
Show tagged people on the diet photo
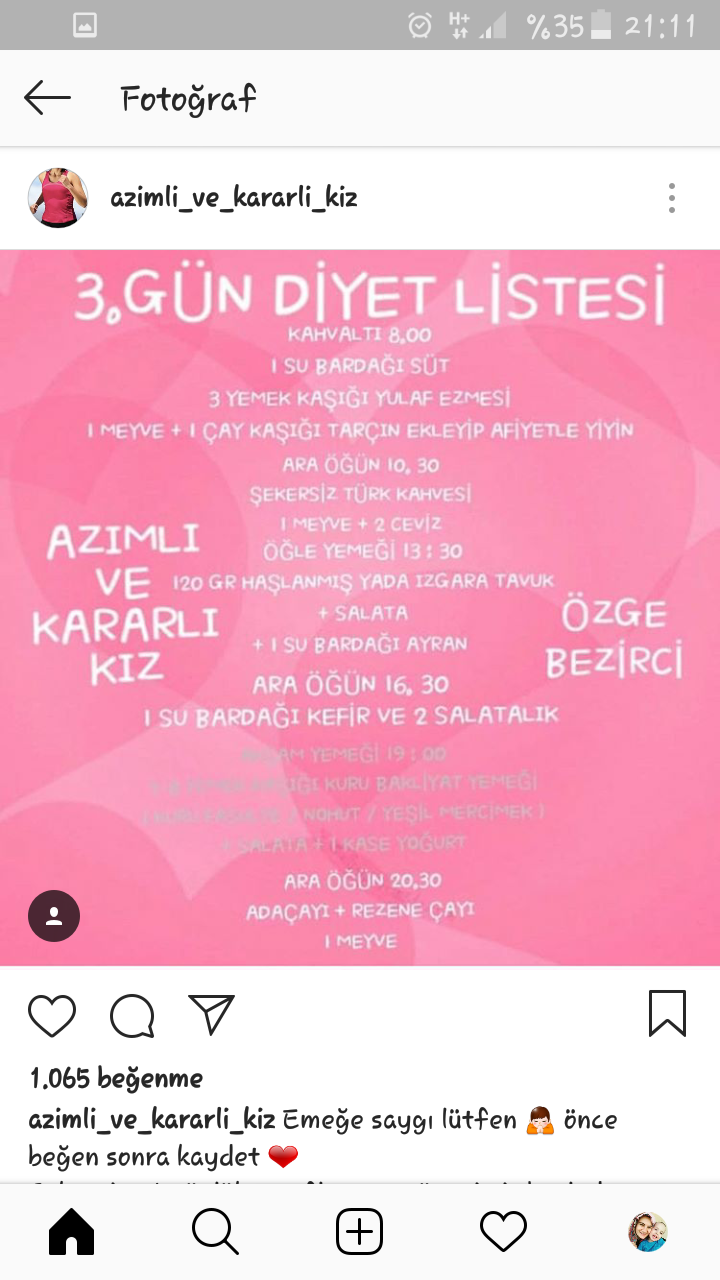pyautogui.click(x=54, y=916)
